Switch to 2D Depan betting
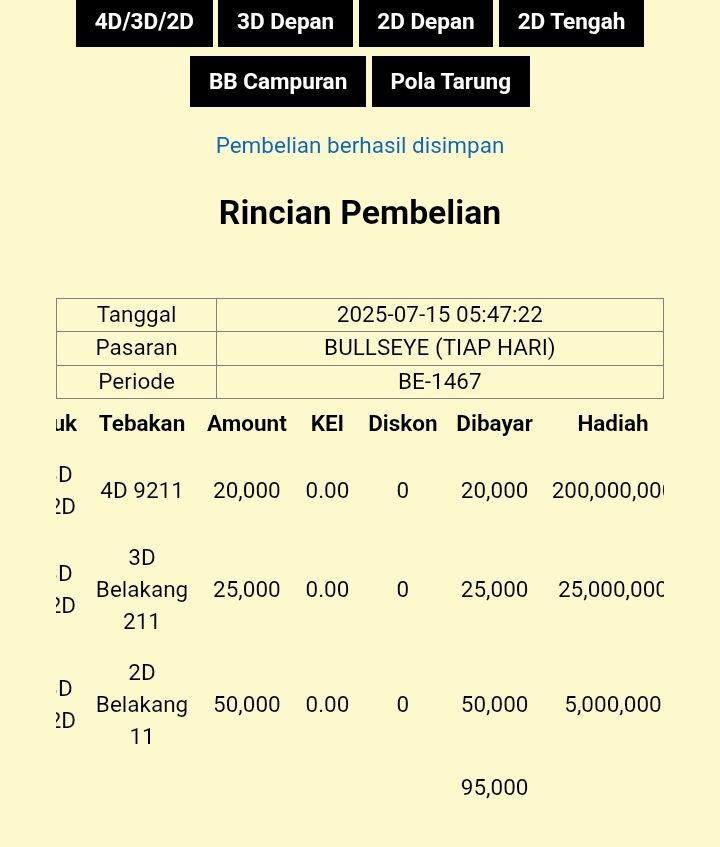The width and height of the screenshot is (720, 847). 425,22
